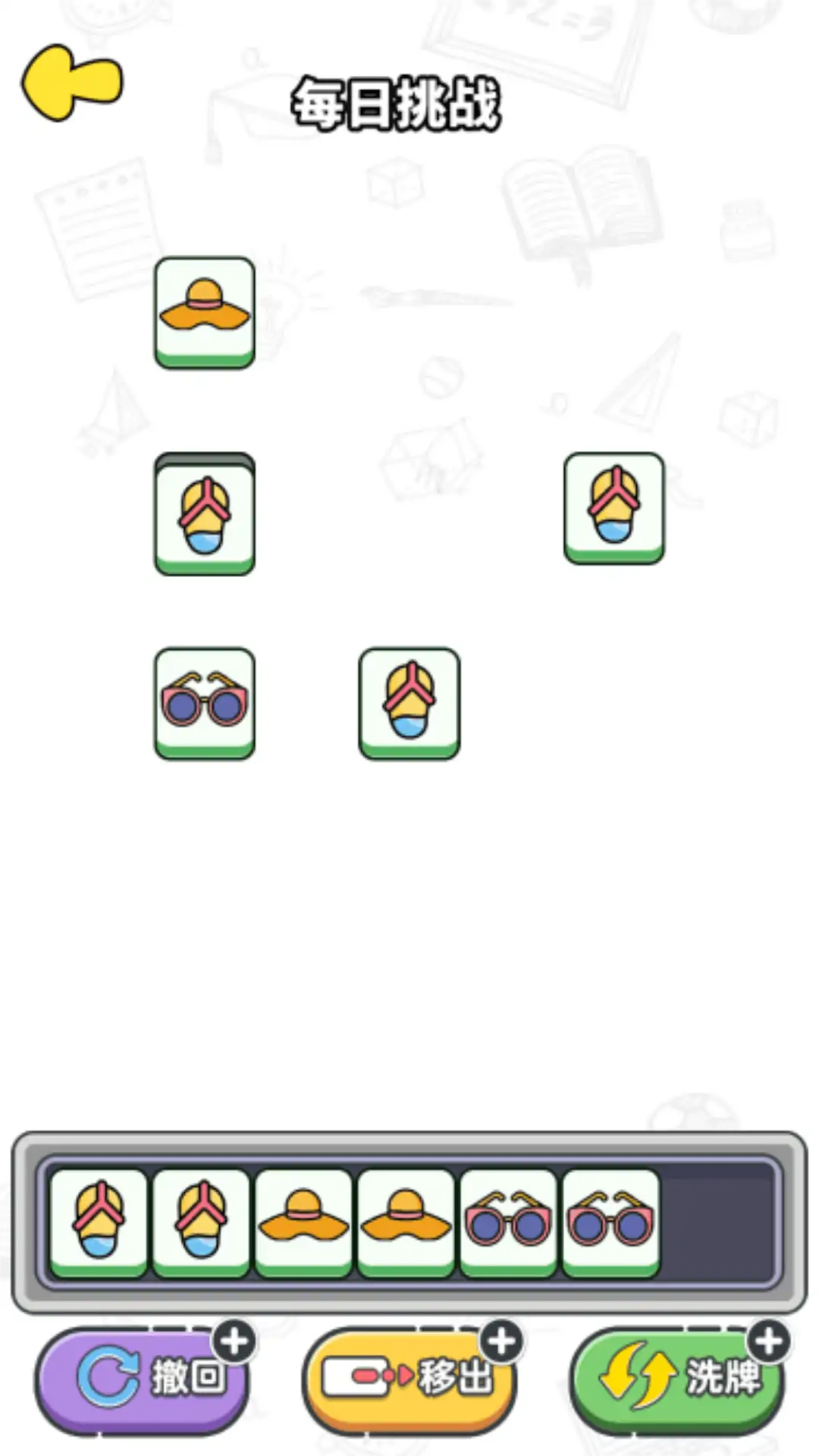Tap the flip-flop tile beside the sunglasses

click(x=409, y=702)
